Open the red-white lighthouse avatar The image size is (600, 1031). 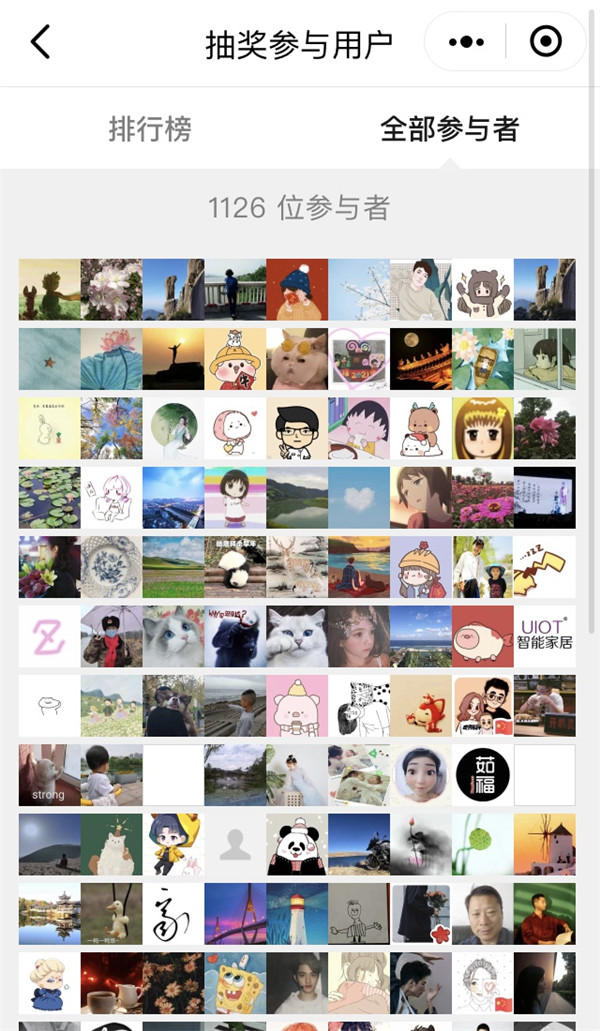click(297, 913)
